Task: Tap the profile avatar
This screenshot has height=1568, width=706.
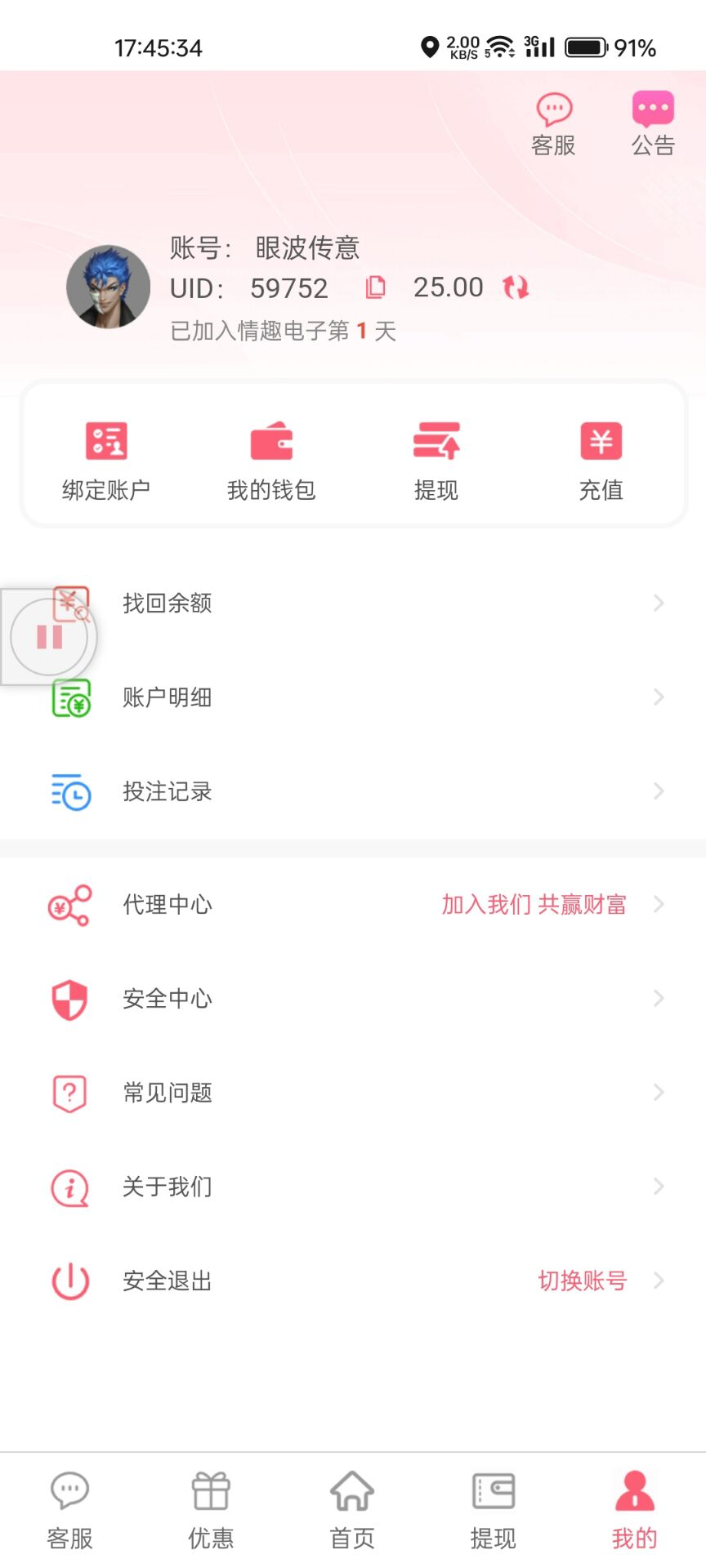Action: click(108, 287)
